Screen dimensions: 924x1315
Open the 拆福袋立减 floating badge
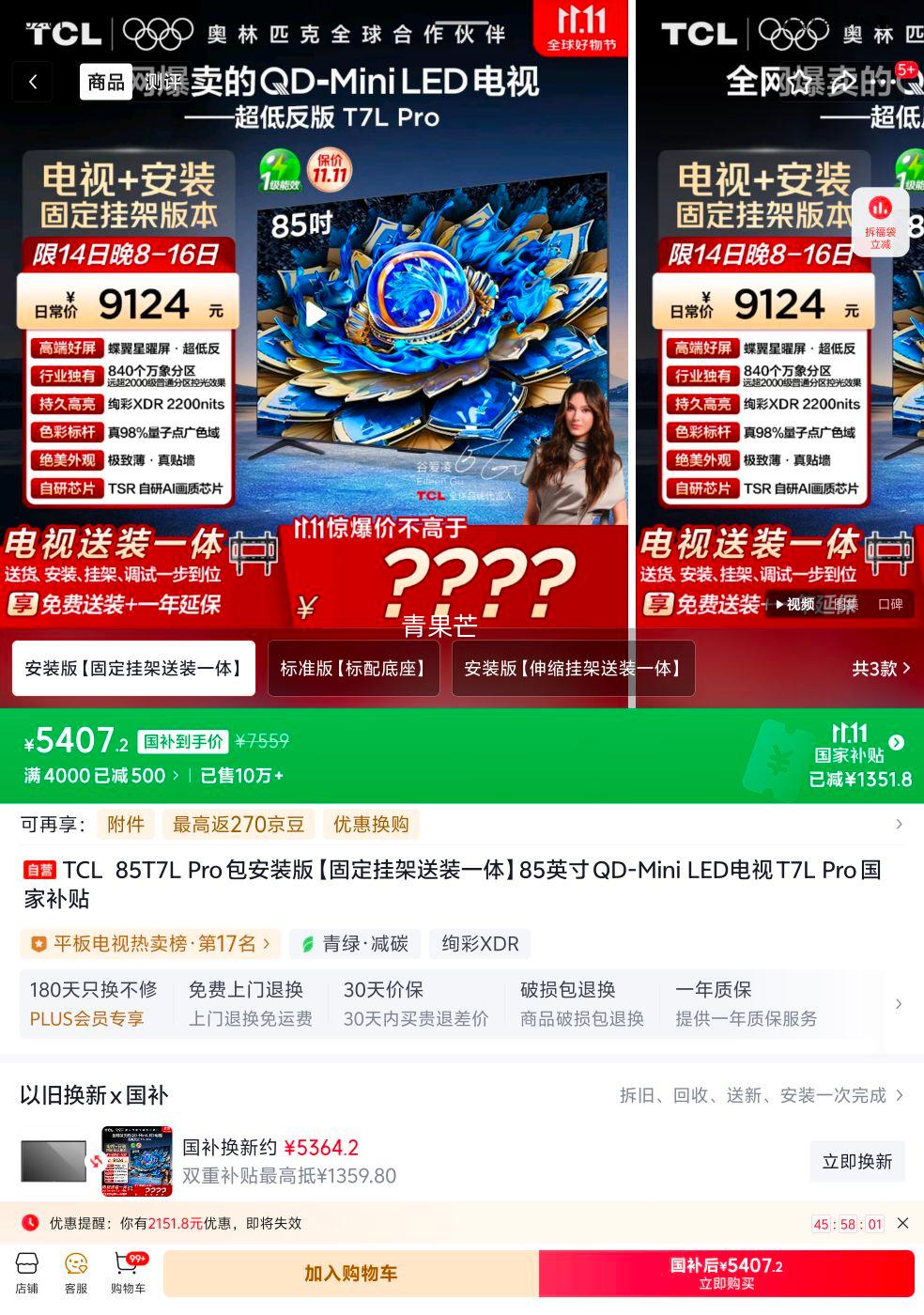(x=880, y=222)
